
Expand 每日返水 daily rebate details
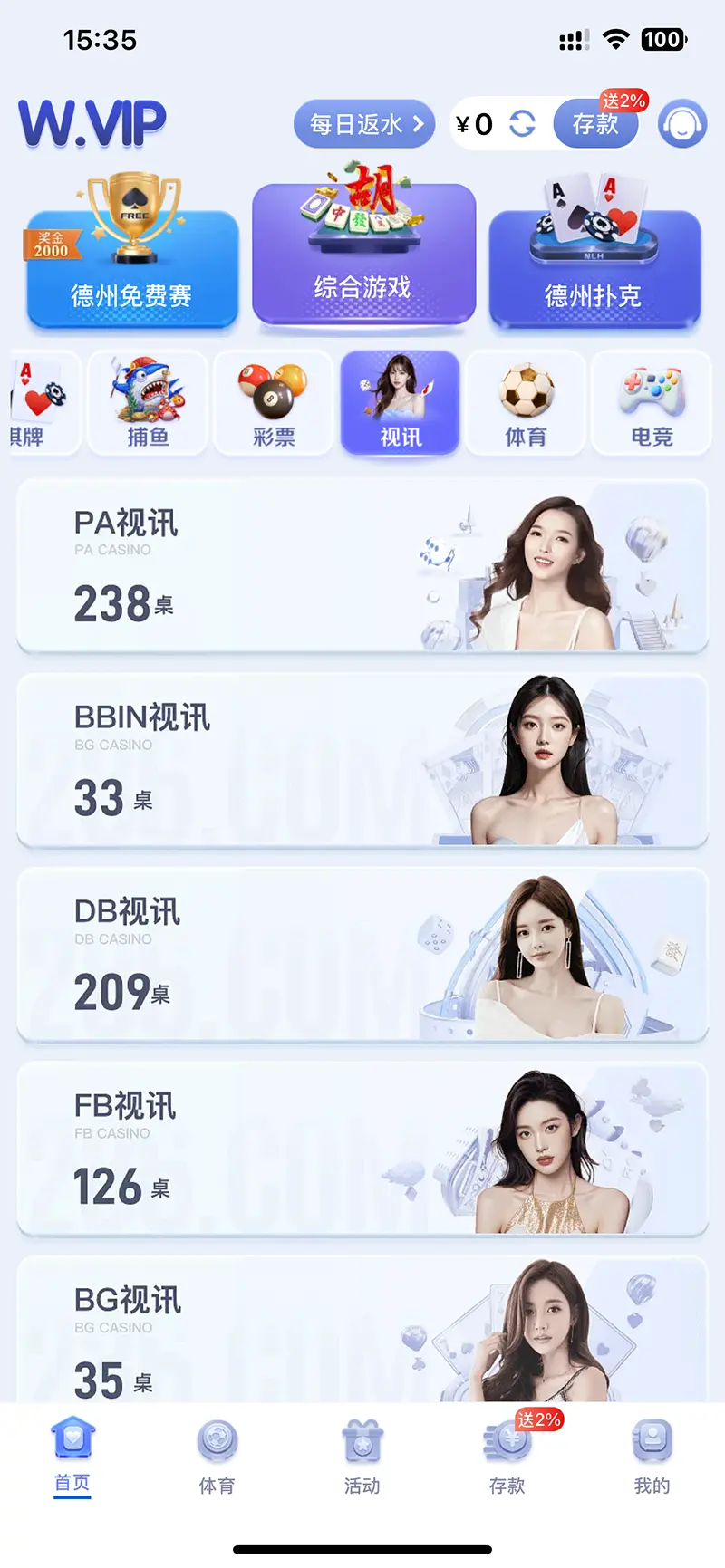point(364,124)
